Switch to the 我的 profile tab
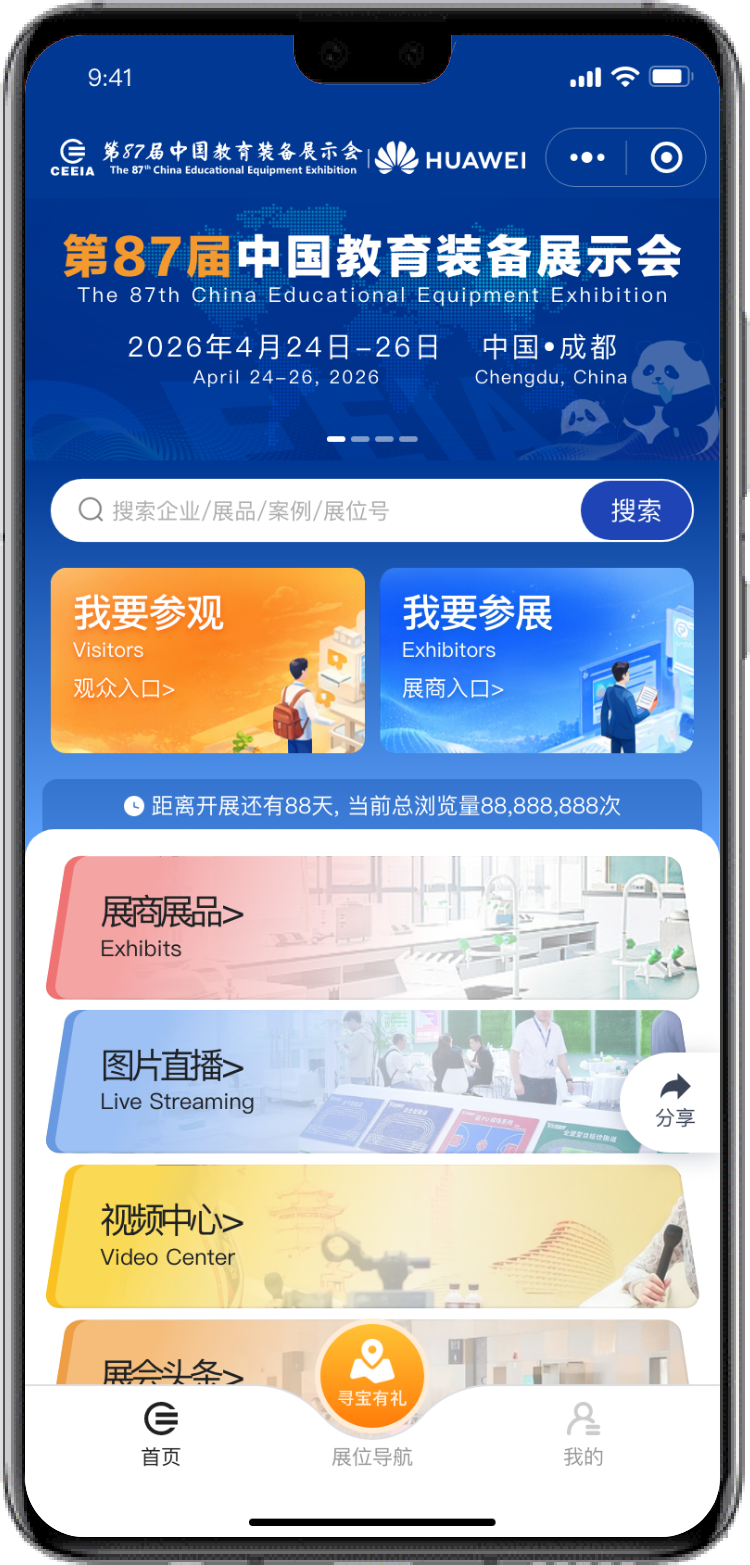750x1565 pixels. pos(583,1434)
